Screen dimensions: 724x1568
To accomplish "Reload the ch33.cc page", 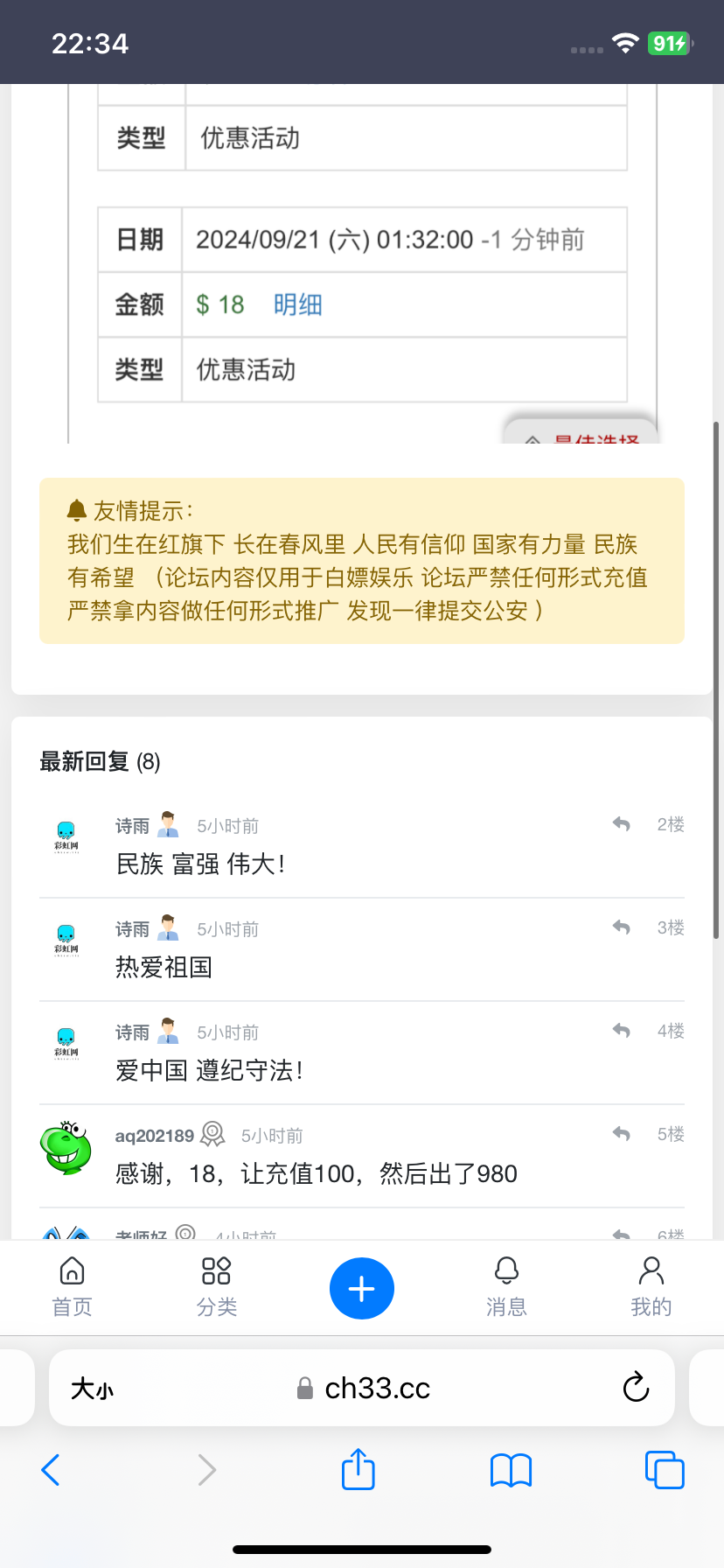I will 636,1387.
